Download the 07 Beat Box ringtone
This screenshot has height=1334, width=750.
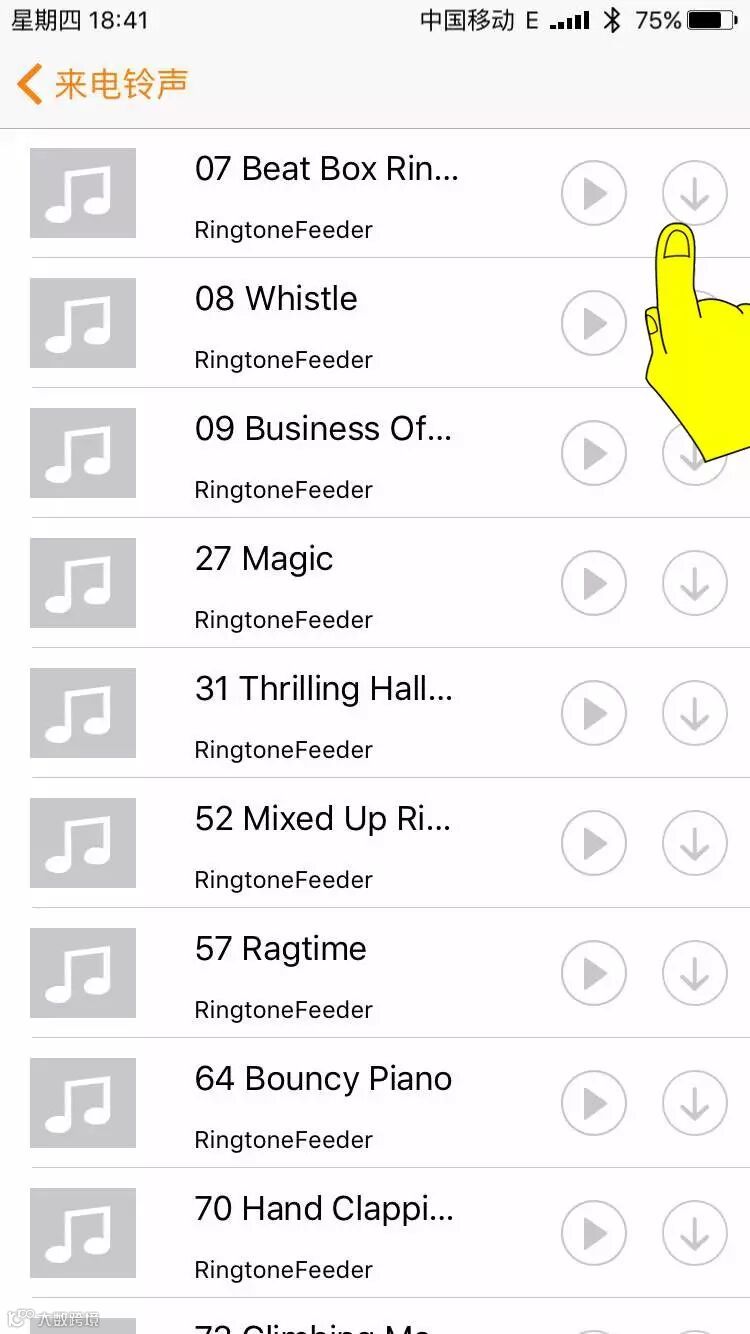point(694,192)
